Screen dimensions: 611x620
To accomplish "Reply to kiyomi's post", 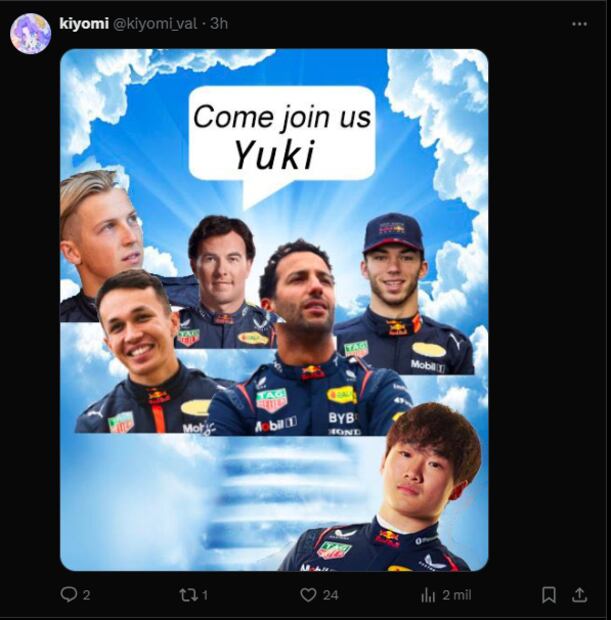I will point(69,594).
